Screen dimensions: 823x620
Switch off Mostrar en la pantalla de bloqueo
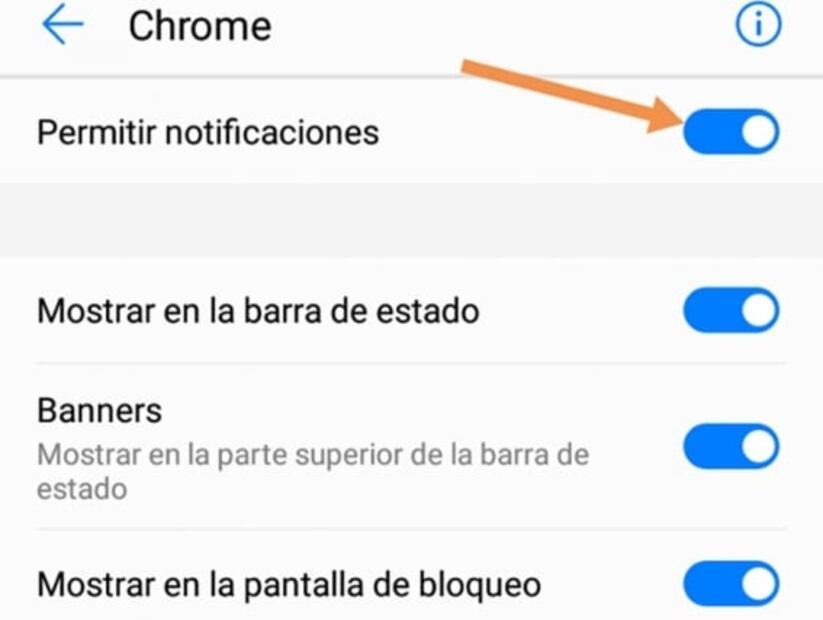[x=731, y=583]
